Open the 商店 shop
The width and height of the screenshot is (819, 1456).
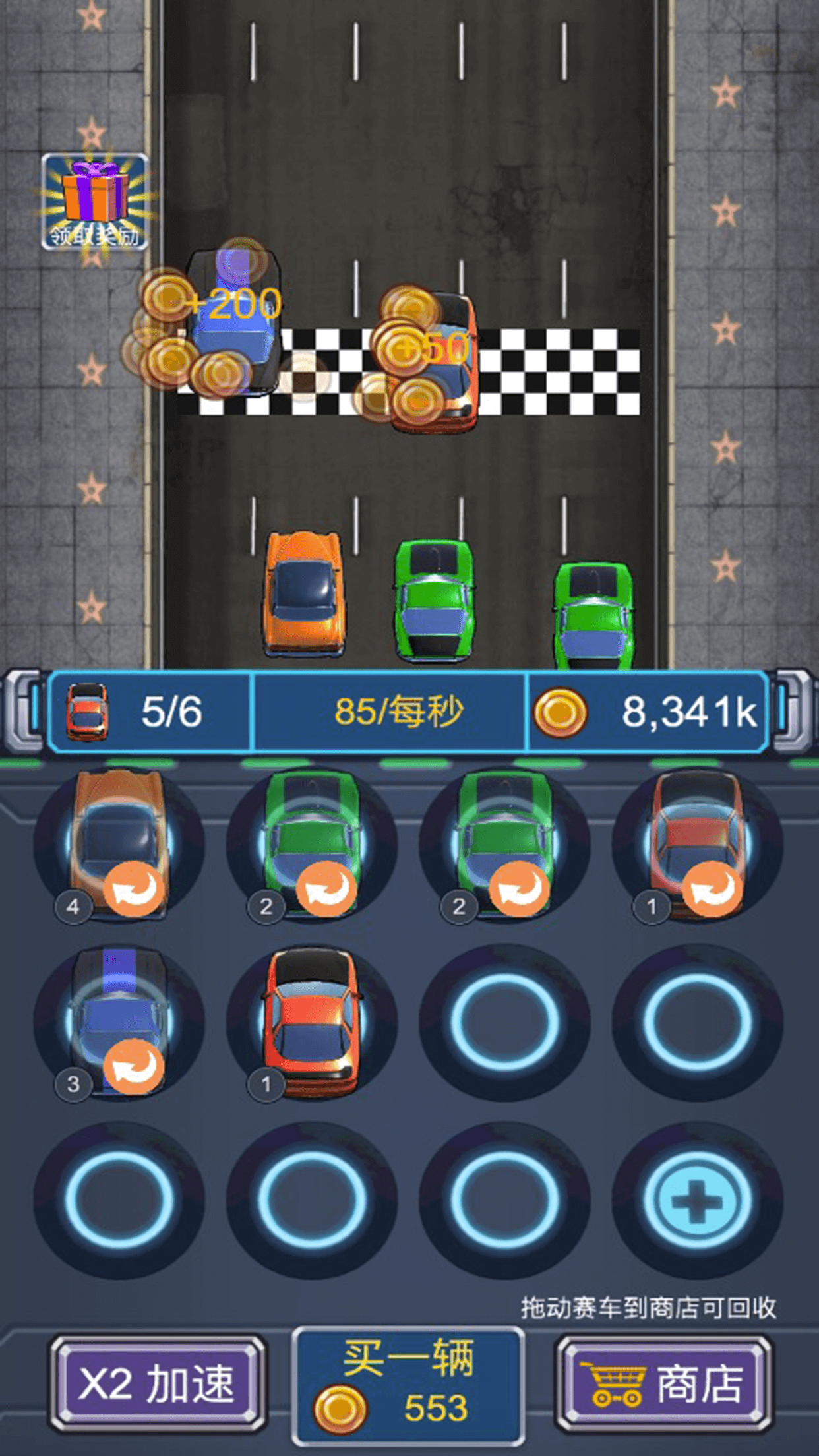[x=664, y=1383]
